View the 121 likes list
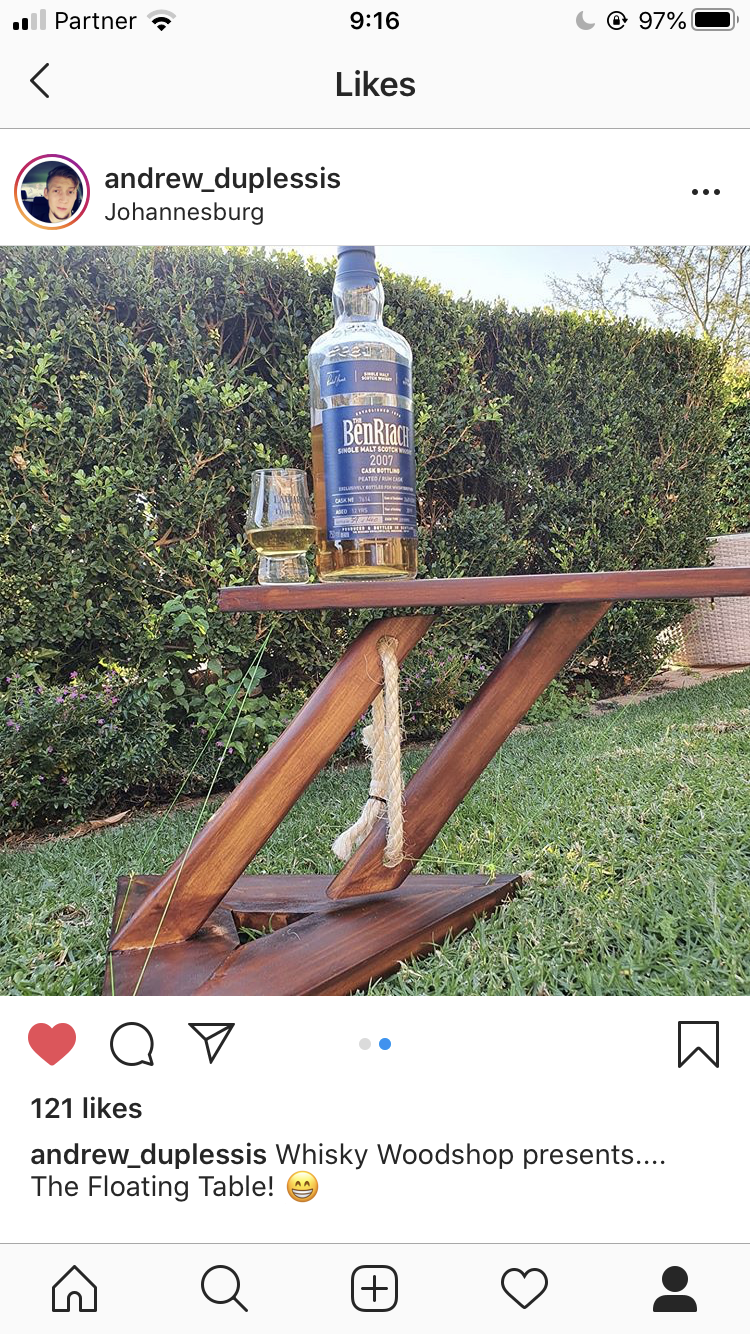750x1334 pixels. [86, 1108]
